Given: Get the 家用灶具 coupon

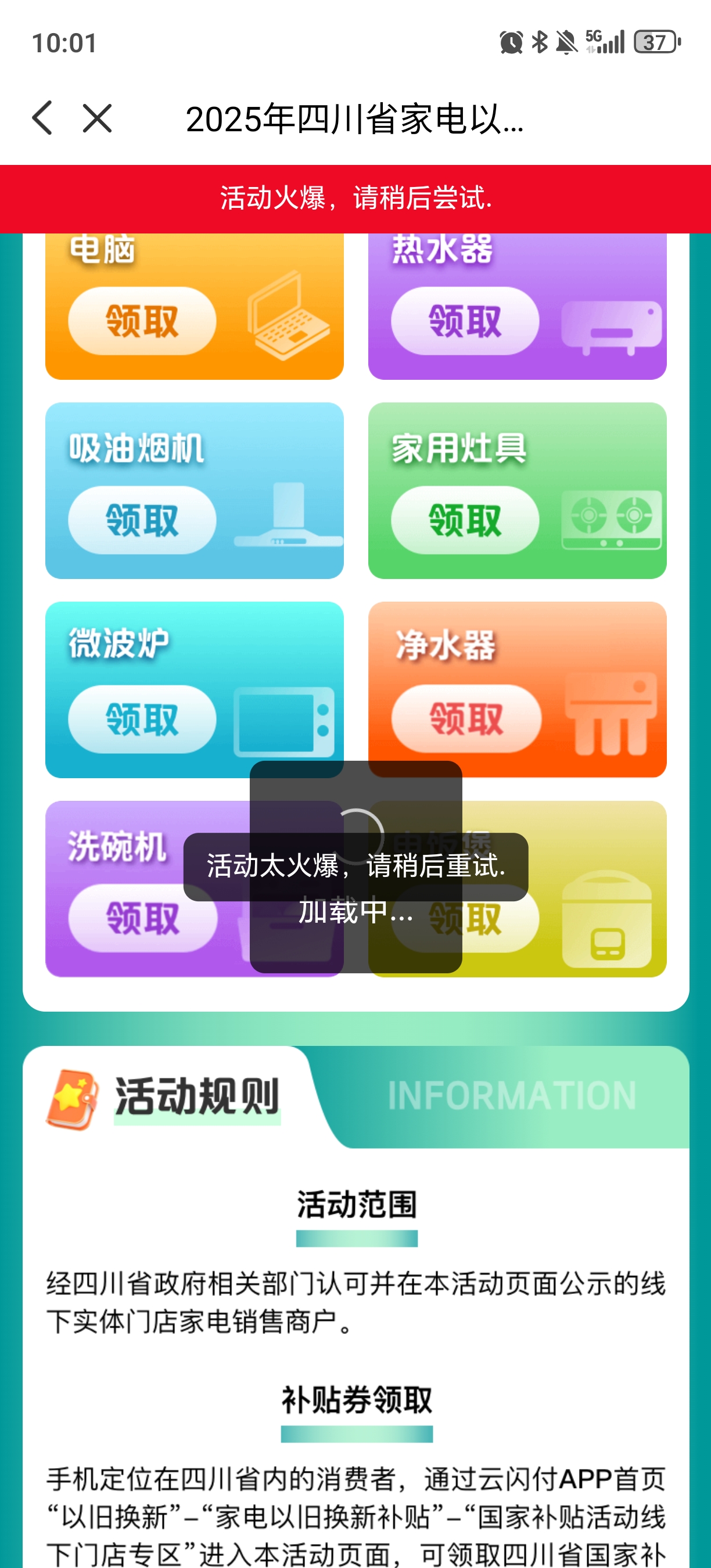Looking at the screenshot, I should tap(465, 520).
